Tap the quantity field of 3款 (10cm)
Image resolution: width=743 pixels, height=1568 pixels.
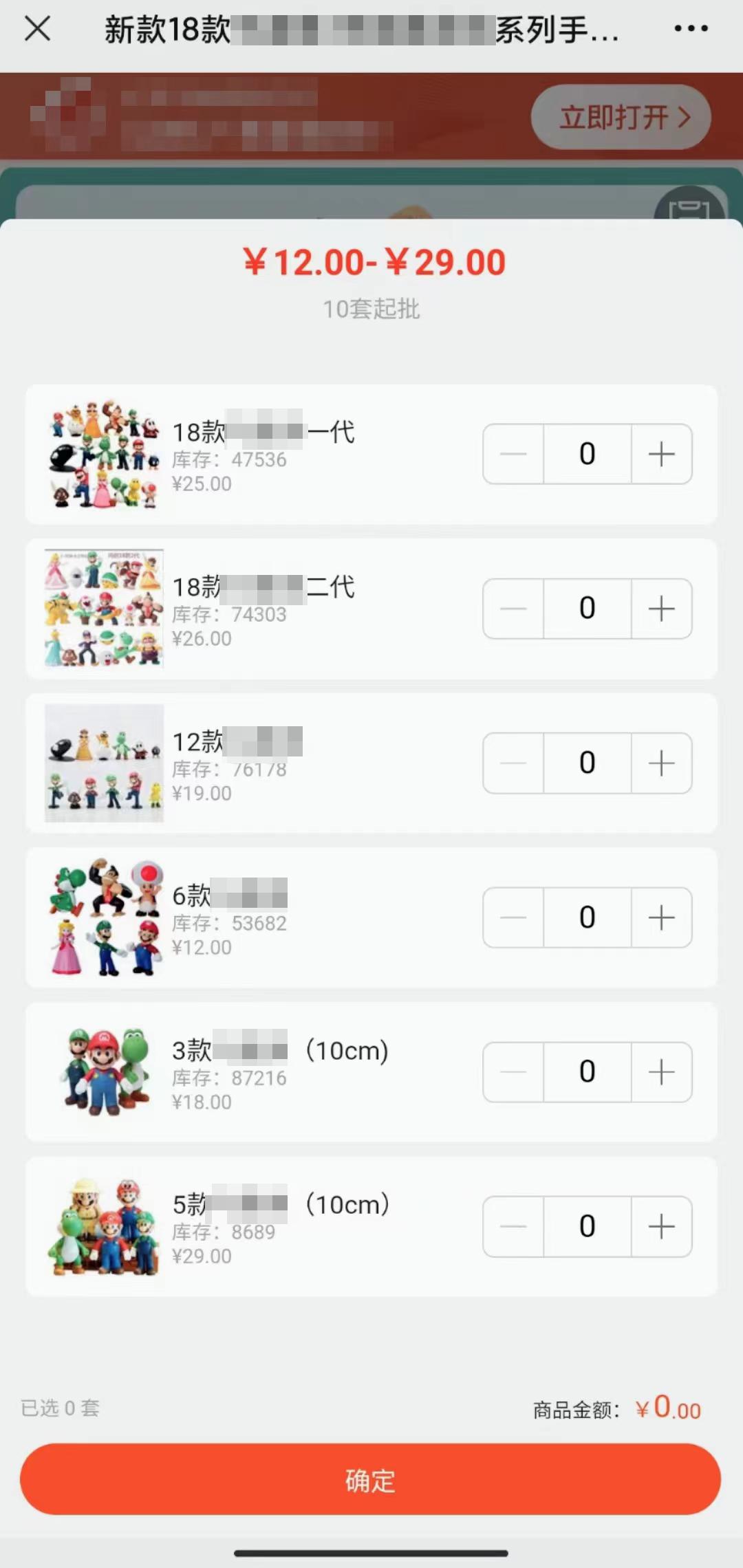pyautogui.click(x=587, y=1071)
